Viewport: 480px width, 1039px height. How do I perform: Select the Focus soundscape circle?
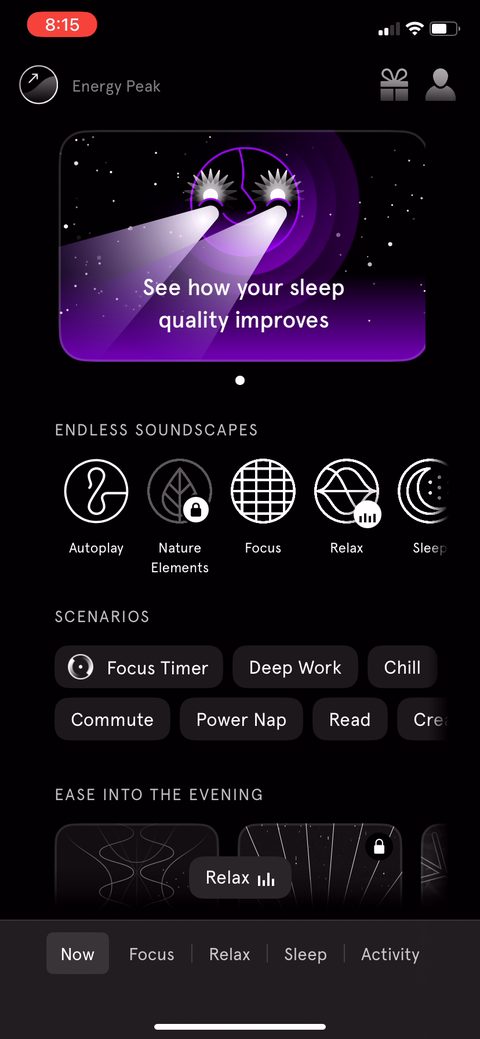(x=263, y=491)
